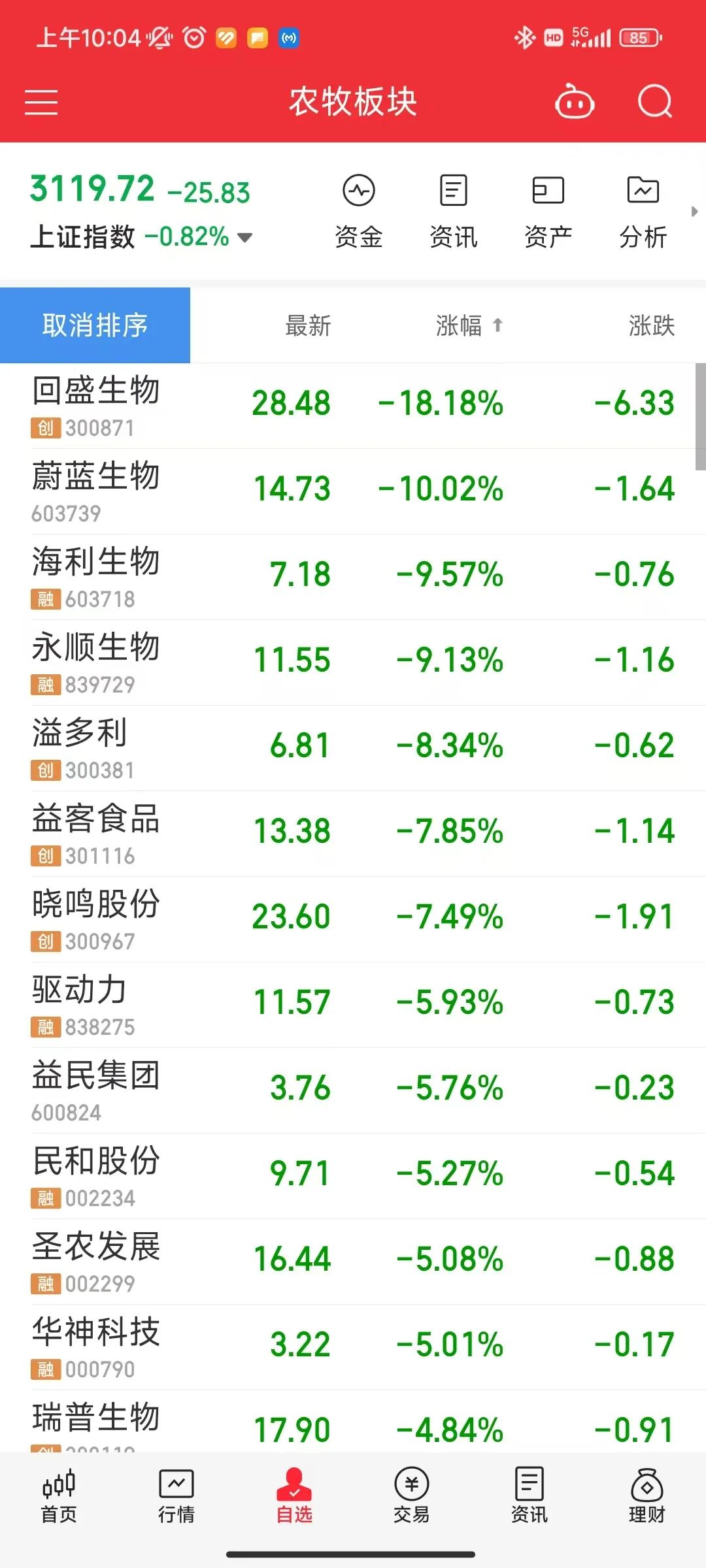Viewport: 706px width, 1568px height.
Task: Open the search magnifier
Action: click(x=654, y=102)
